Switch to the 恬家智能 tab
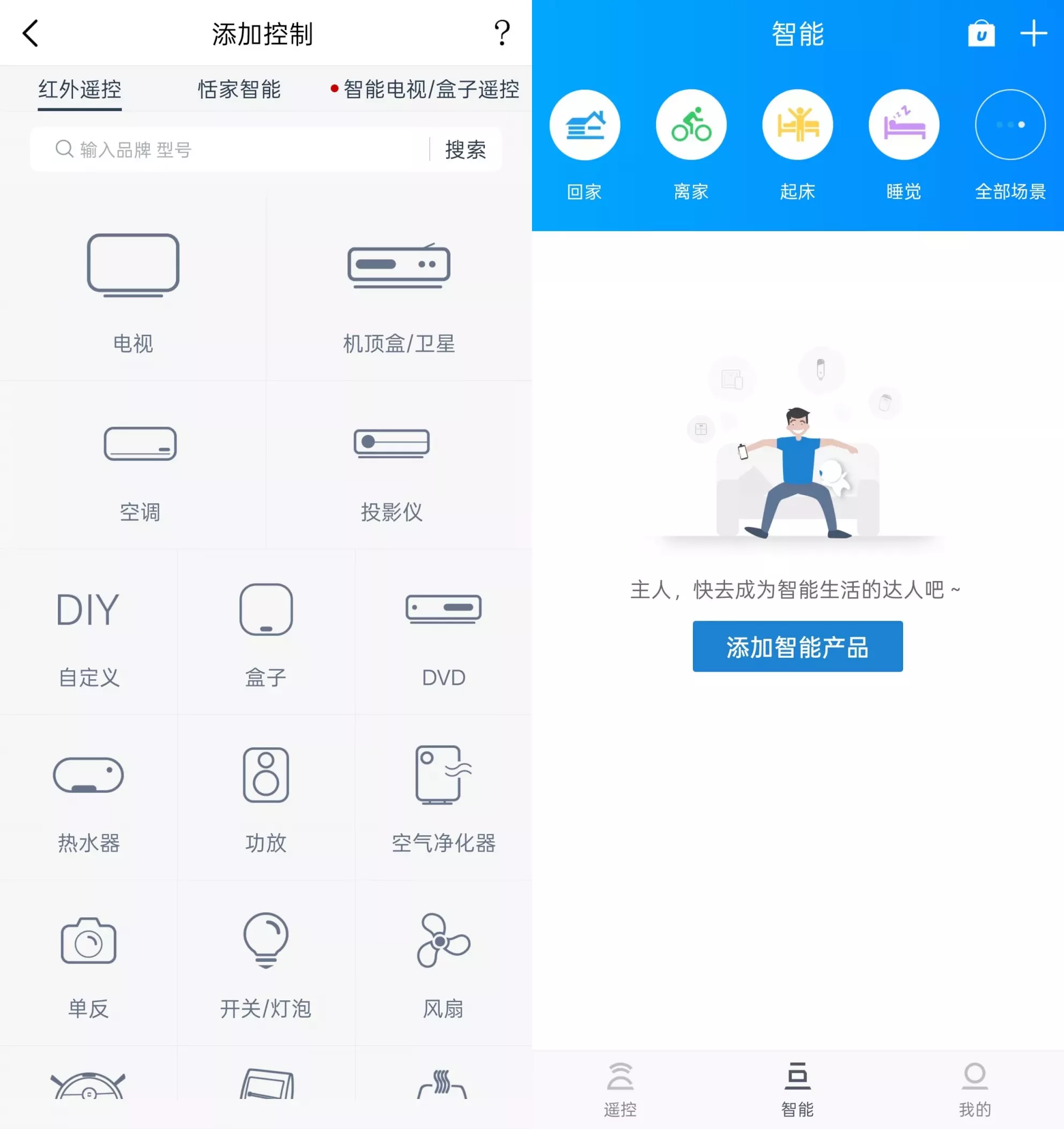The height and width of the screenshot is (1129, 1064). (239, 89)
